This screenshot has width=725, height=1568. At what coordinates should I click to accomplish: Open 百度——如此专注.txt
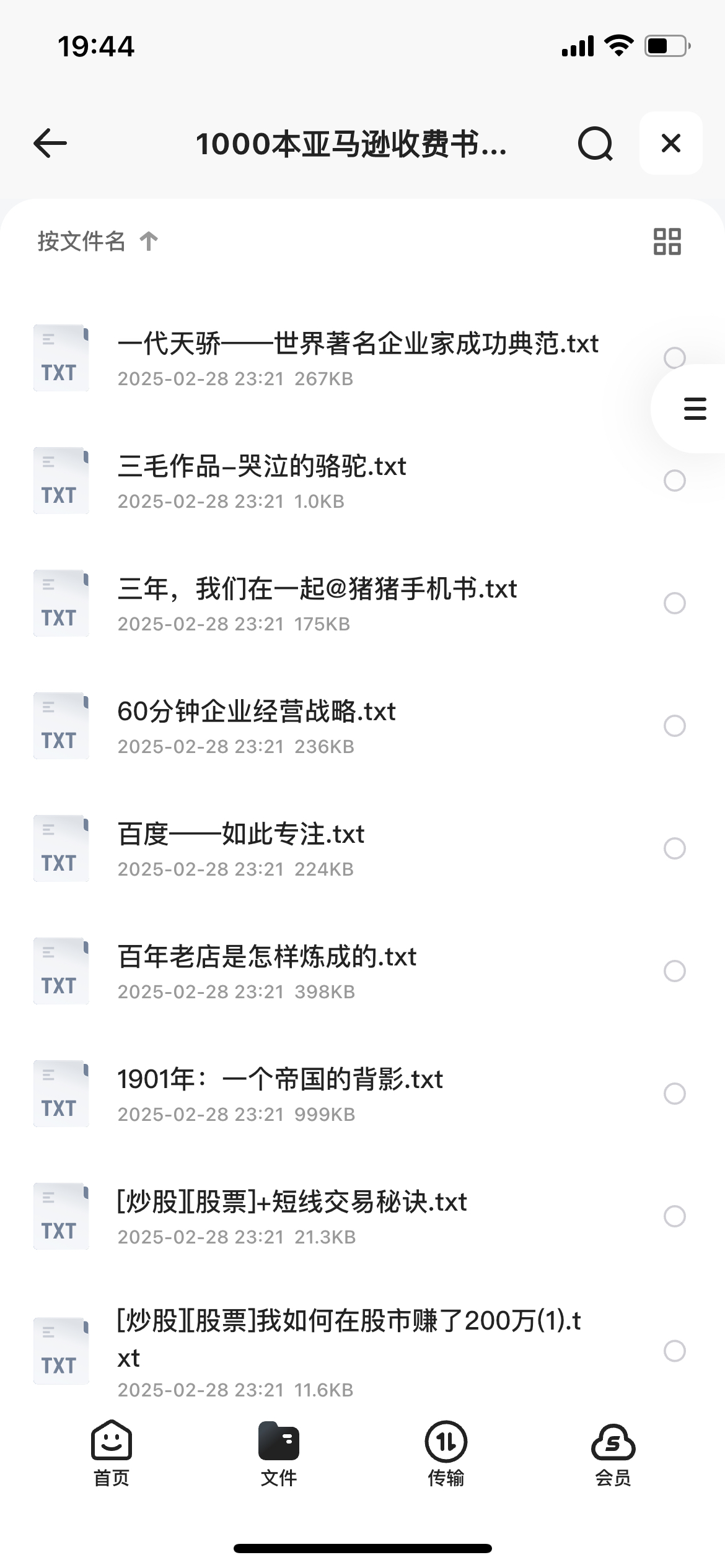[240, 834]
